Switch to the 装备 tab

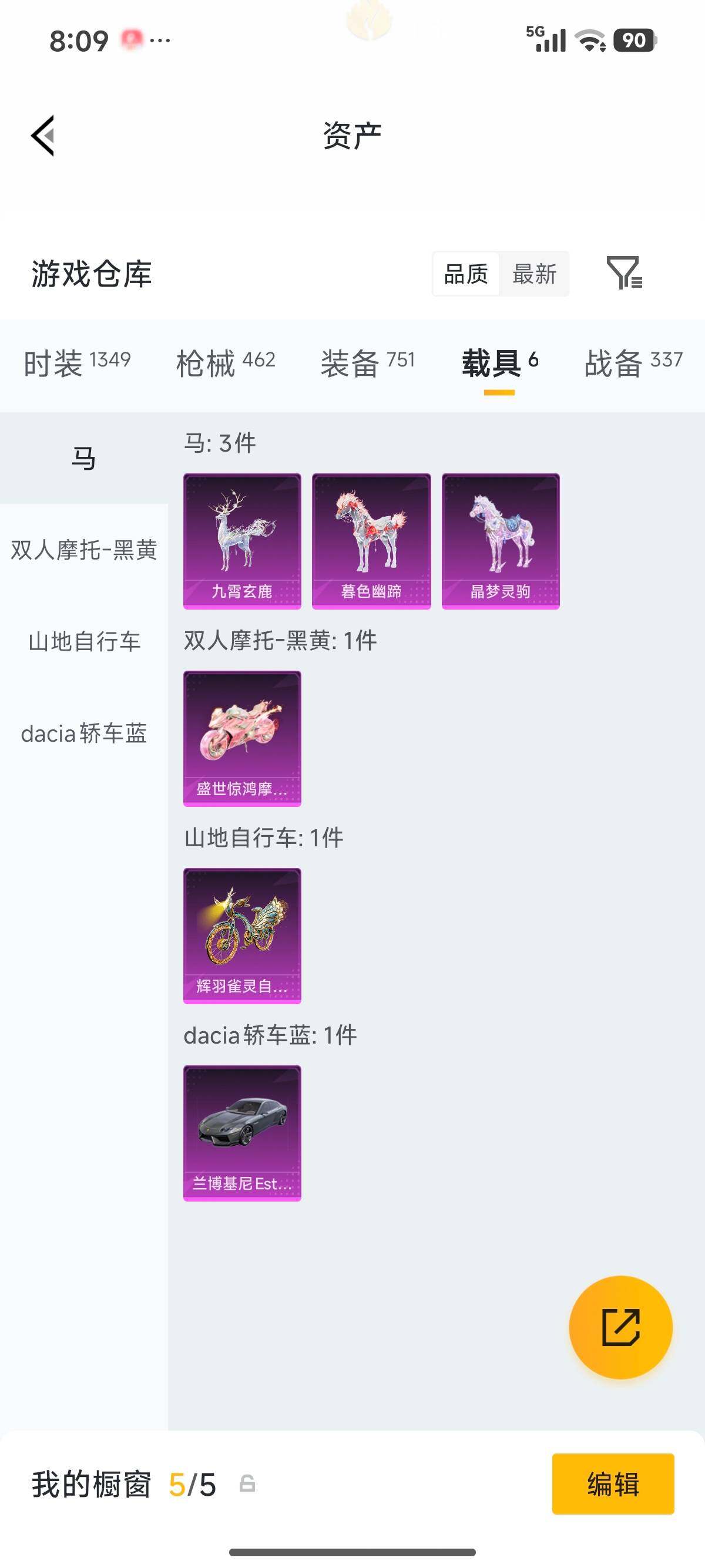368,363
